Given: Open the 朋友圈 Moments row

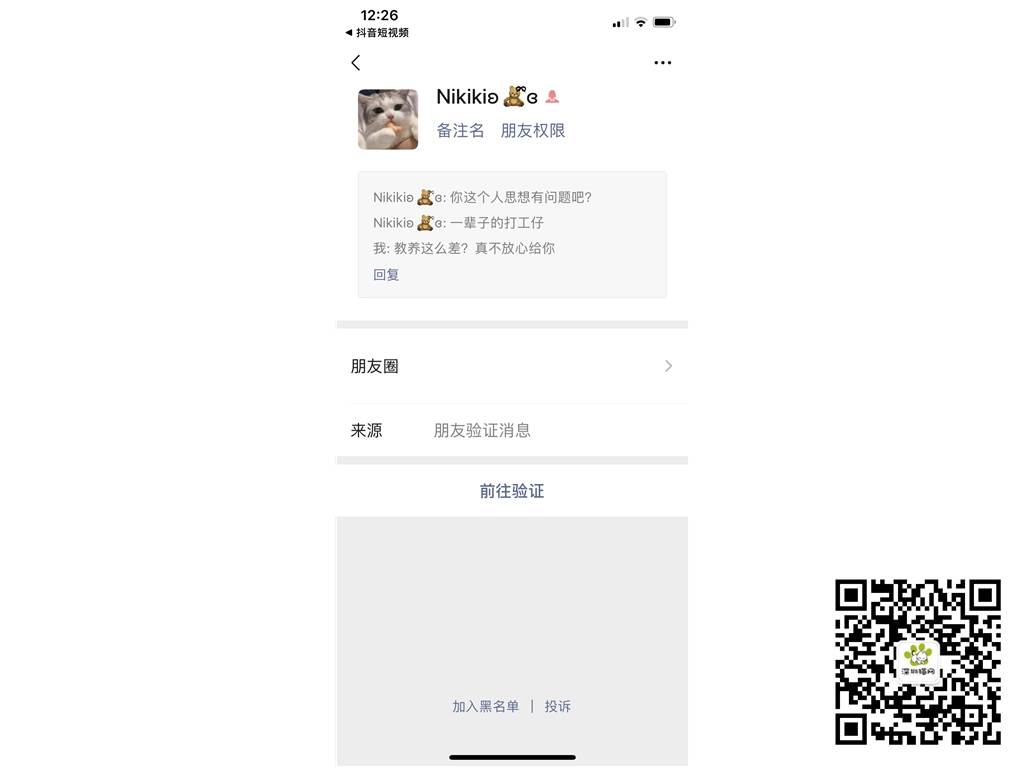Looking at the screenshot, I should [x=512, y=366].
